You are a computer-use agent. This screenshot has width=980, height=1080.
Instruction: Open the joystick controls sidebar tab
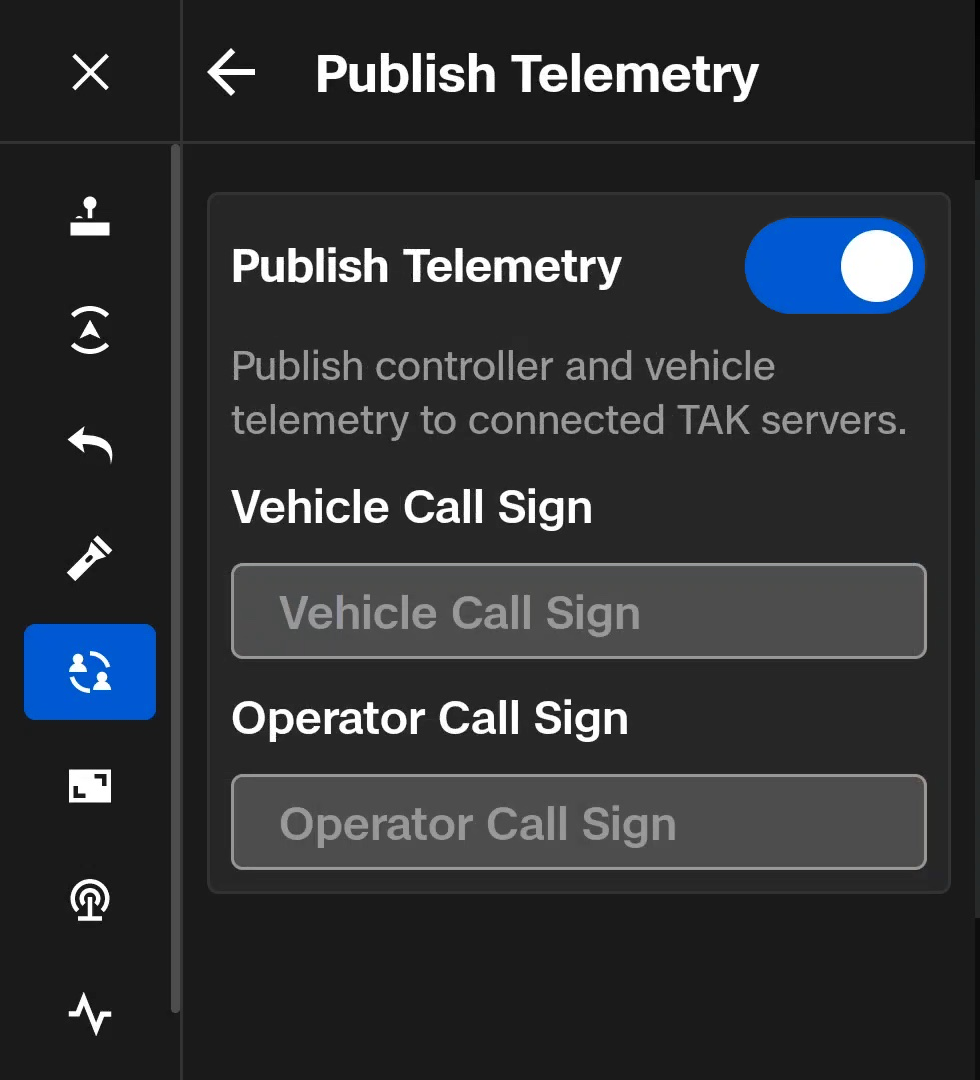click(x=90, y=217)
